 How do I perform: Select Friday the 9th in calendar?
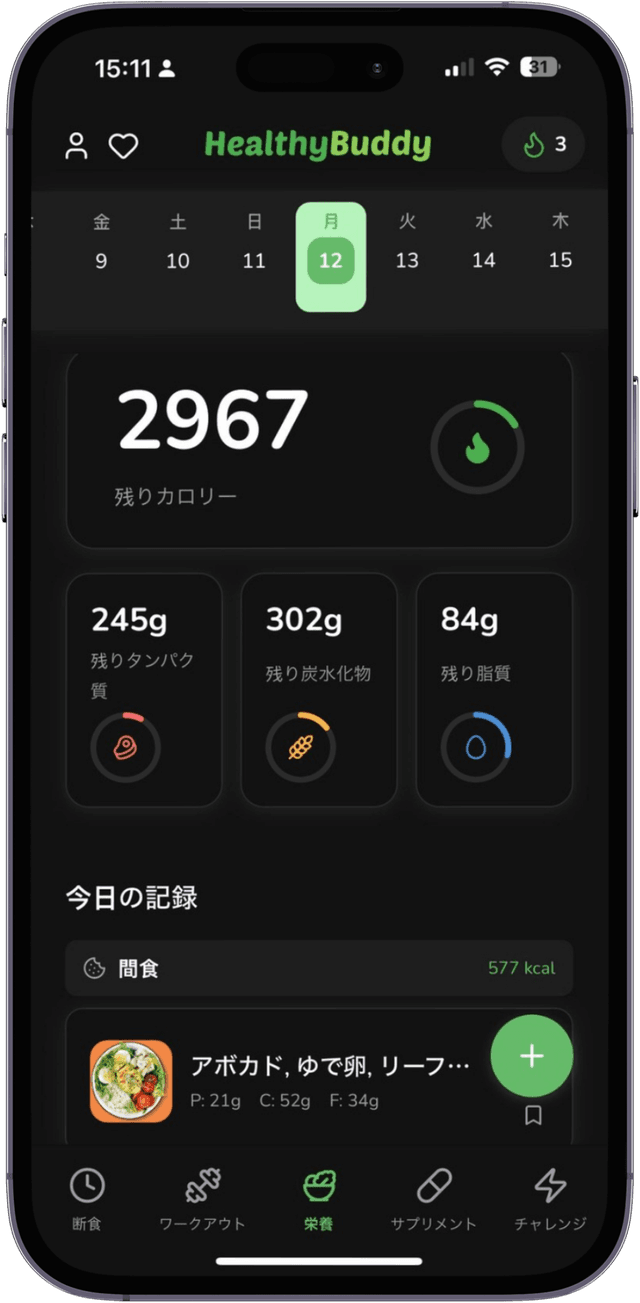tap(101, 243)
